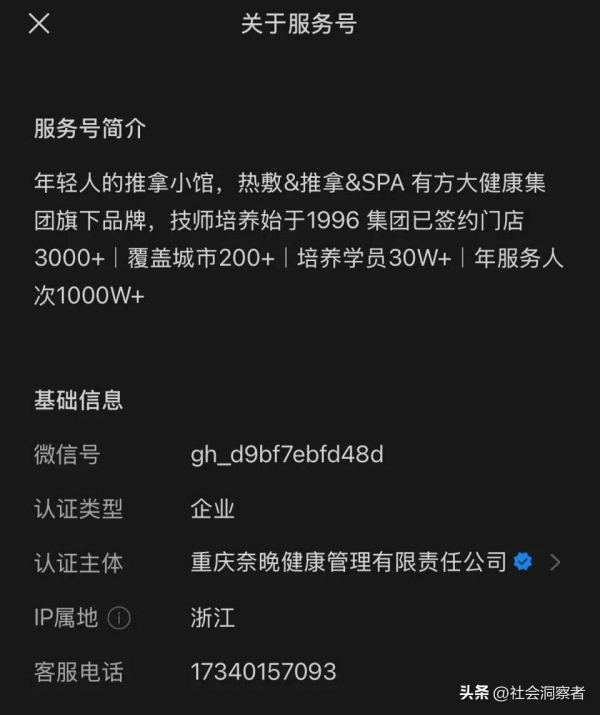Tap the info icon next to IP属地
Screen dimensions: 600x715
pos(119,618)
